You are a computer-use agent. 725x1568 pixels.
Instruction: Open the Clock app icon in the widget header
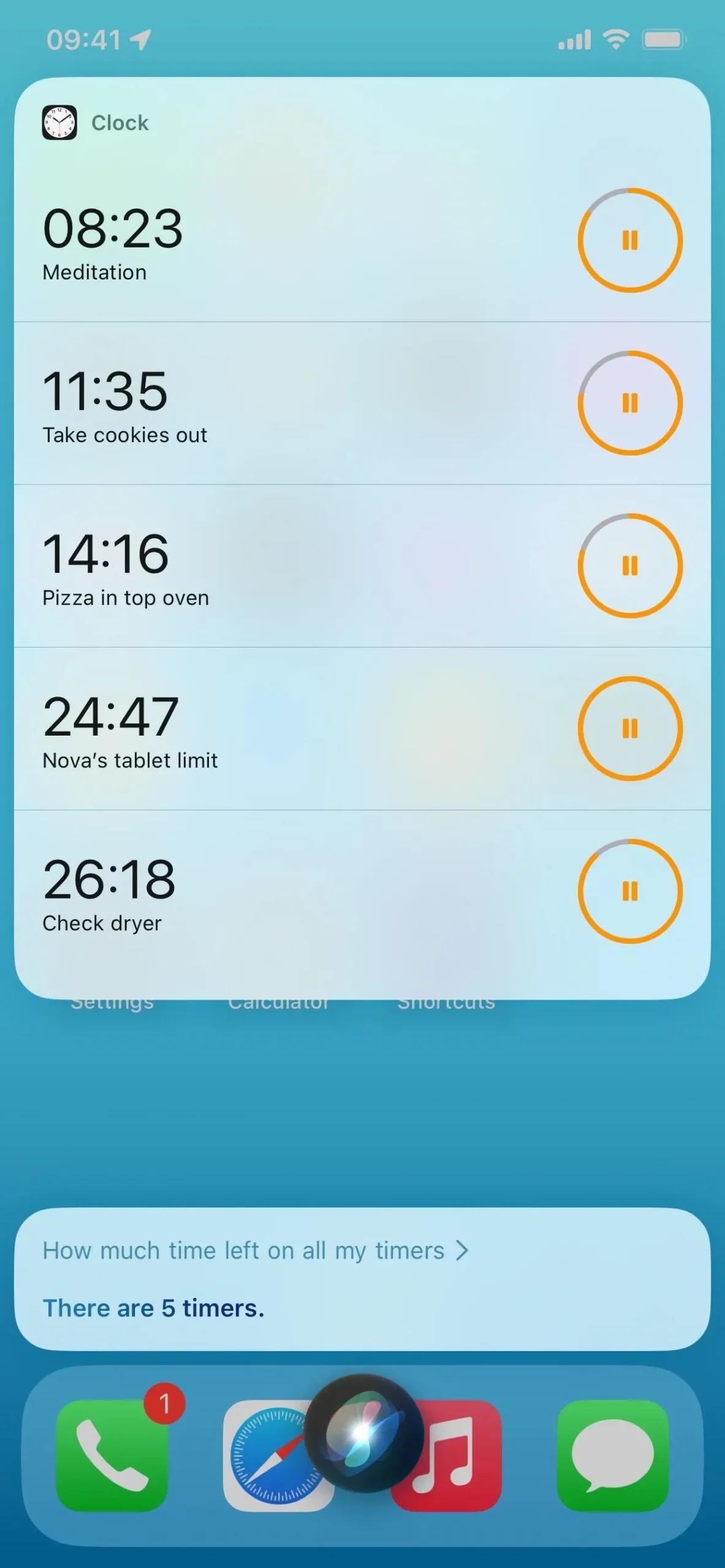(59, 122)
